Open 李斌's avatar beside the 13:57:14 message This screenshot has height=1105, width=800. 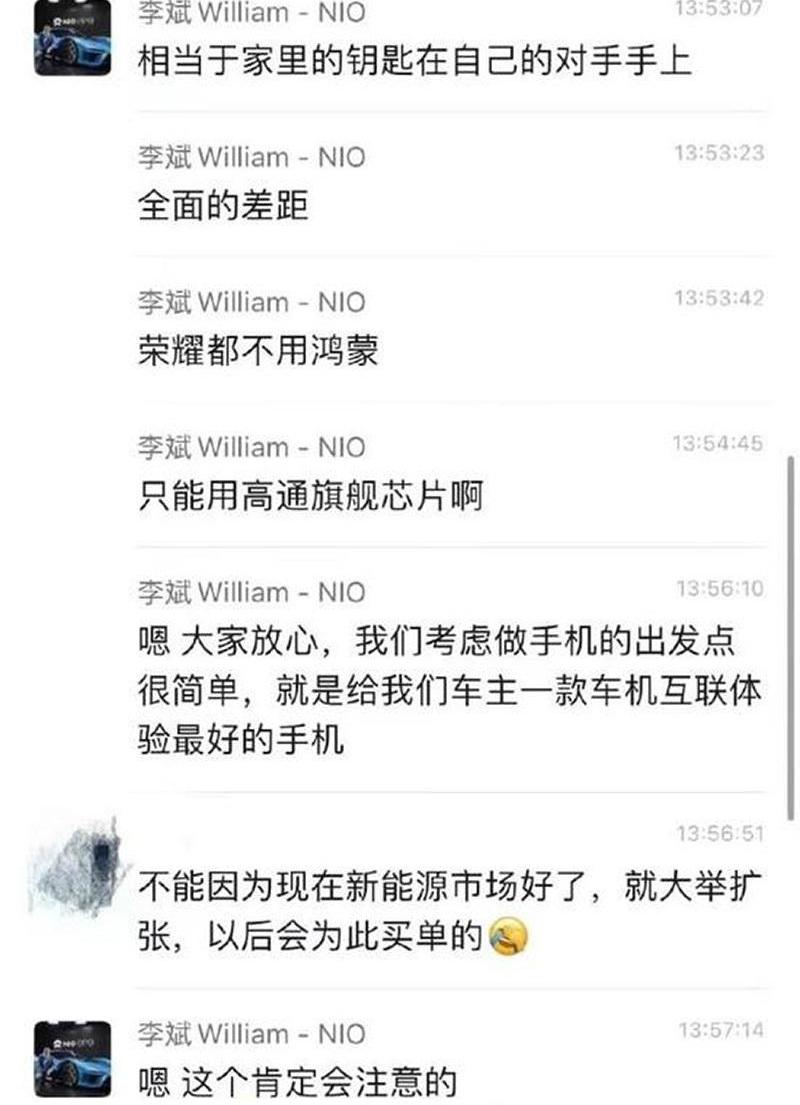[72, 1058]
